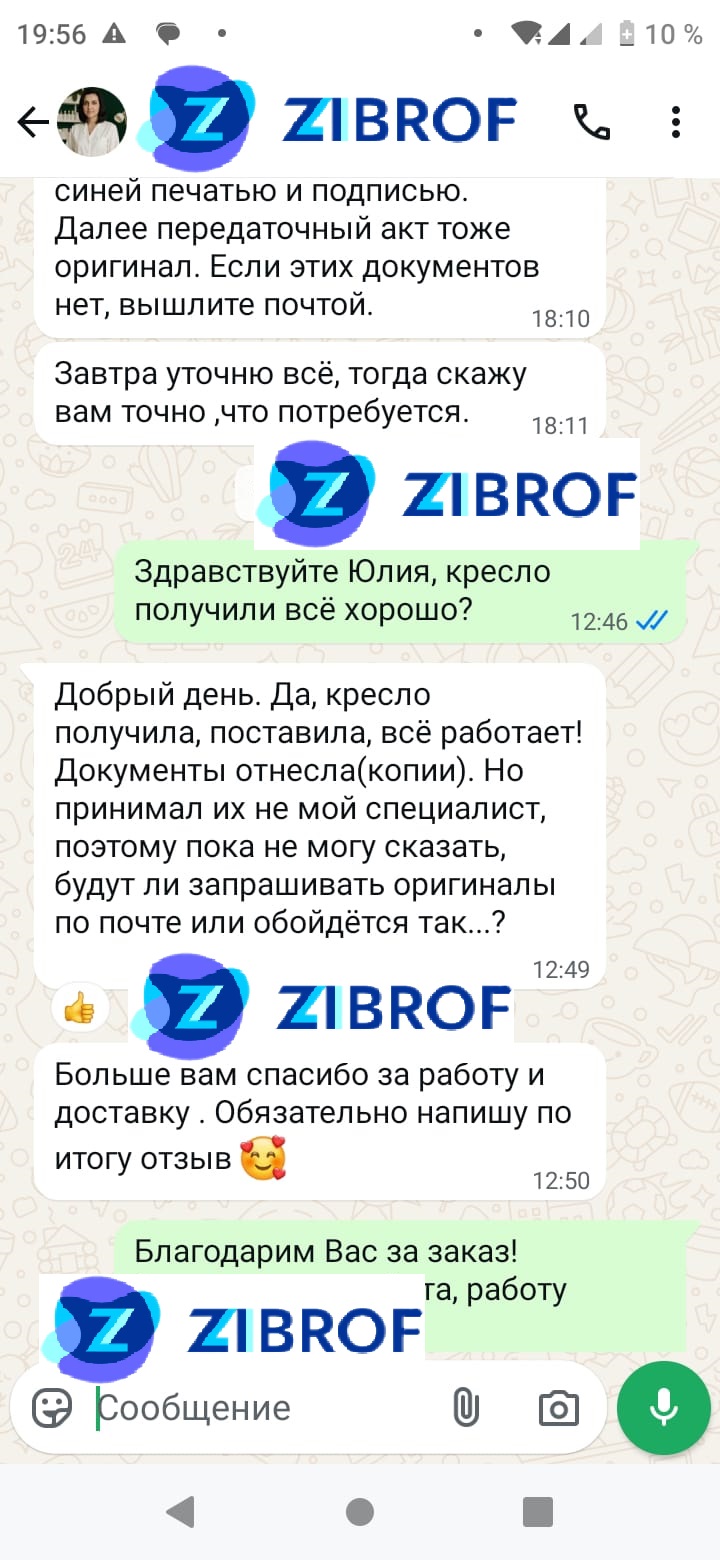Open the three-dot overflow menu

676,122
